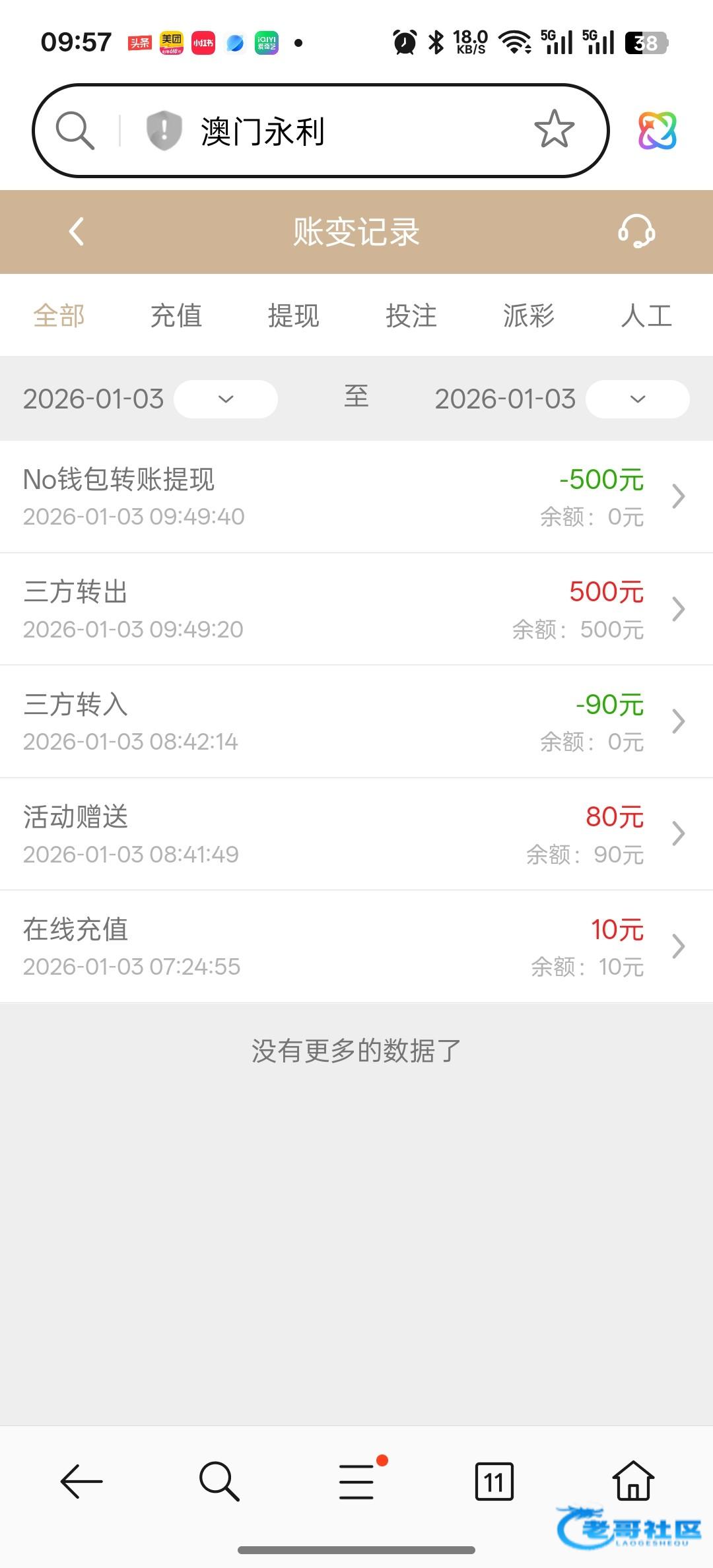
Task: Open the No钱包转账提现 record
Action: pyautogui.click(x=356, y=497)
